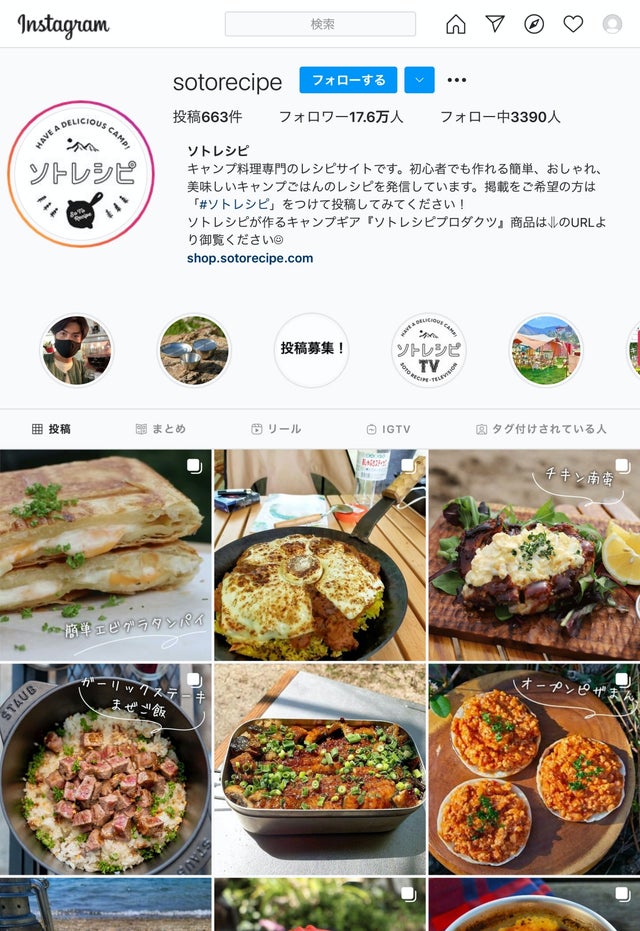Visit shop.sotorecipe.com link
This screenshot has height=931, width=640.
click(250, 258)
